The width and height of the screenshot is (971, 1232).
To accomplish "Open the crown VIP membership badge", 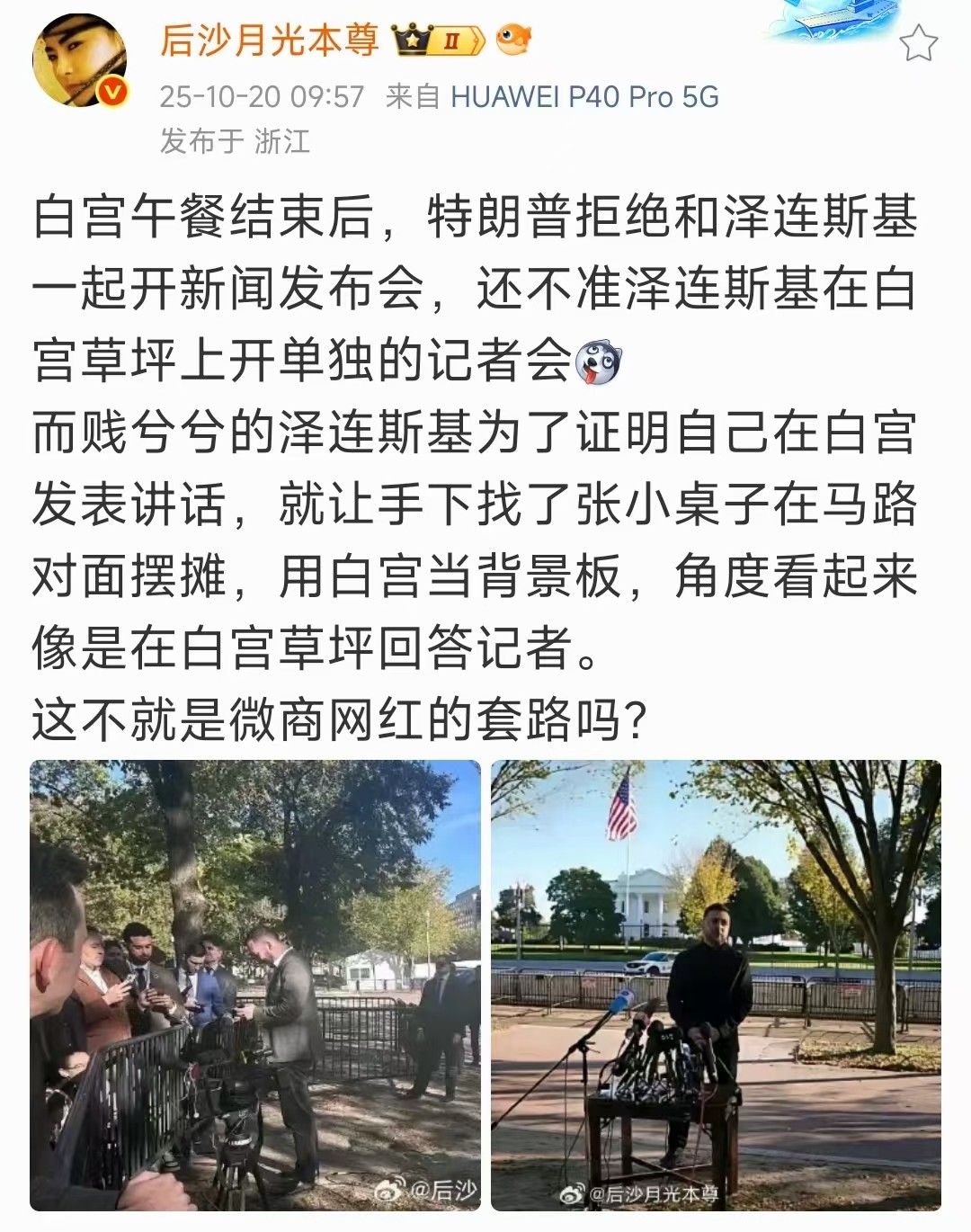I will tap(414, 38).
